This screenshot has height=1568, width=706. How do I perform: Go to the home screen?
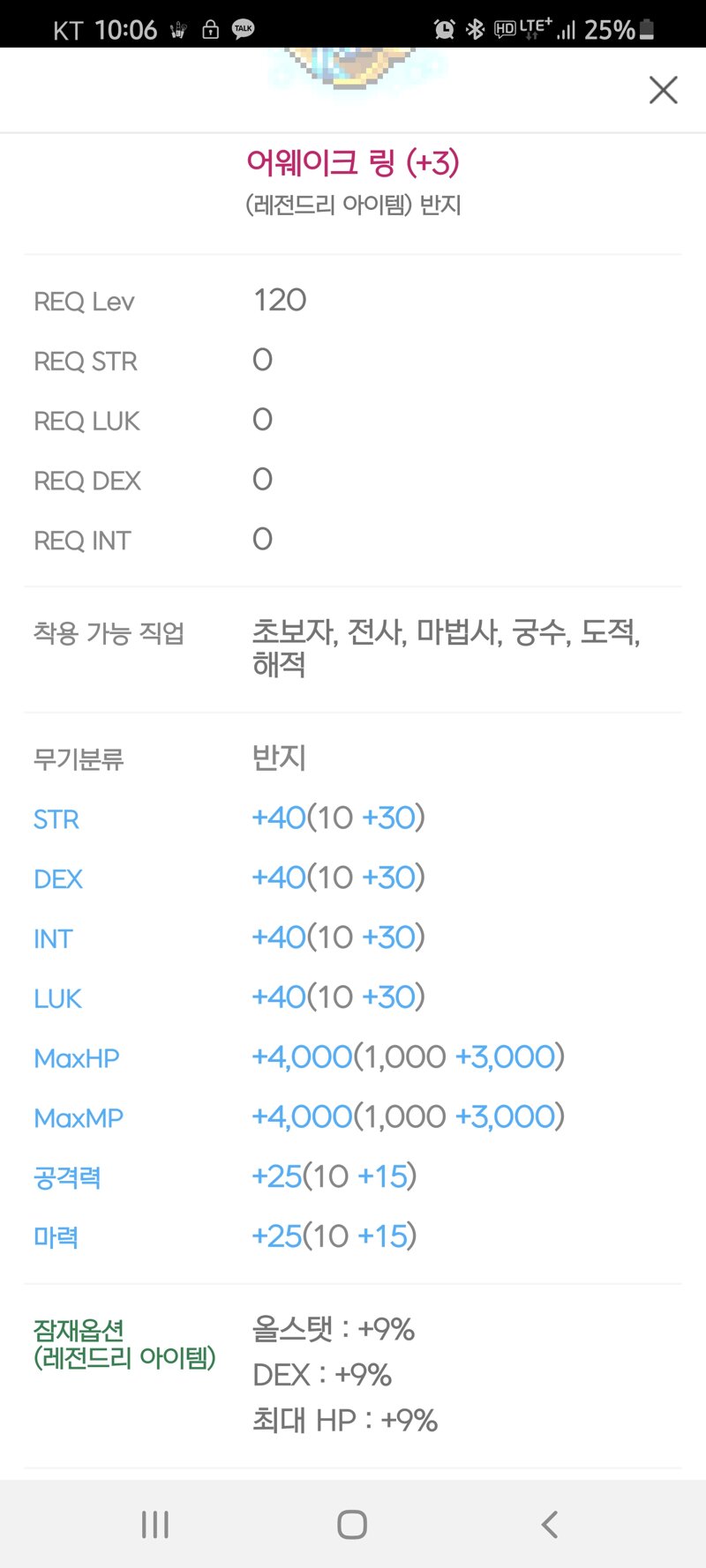pos(352,1524)
